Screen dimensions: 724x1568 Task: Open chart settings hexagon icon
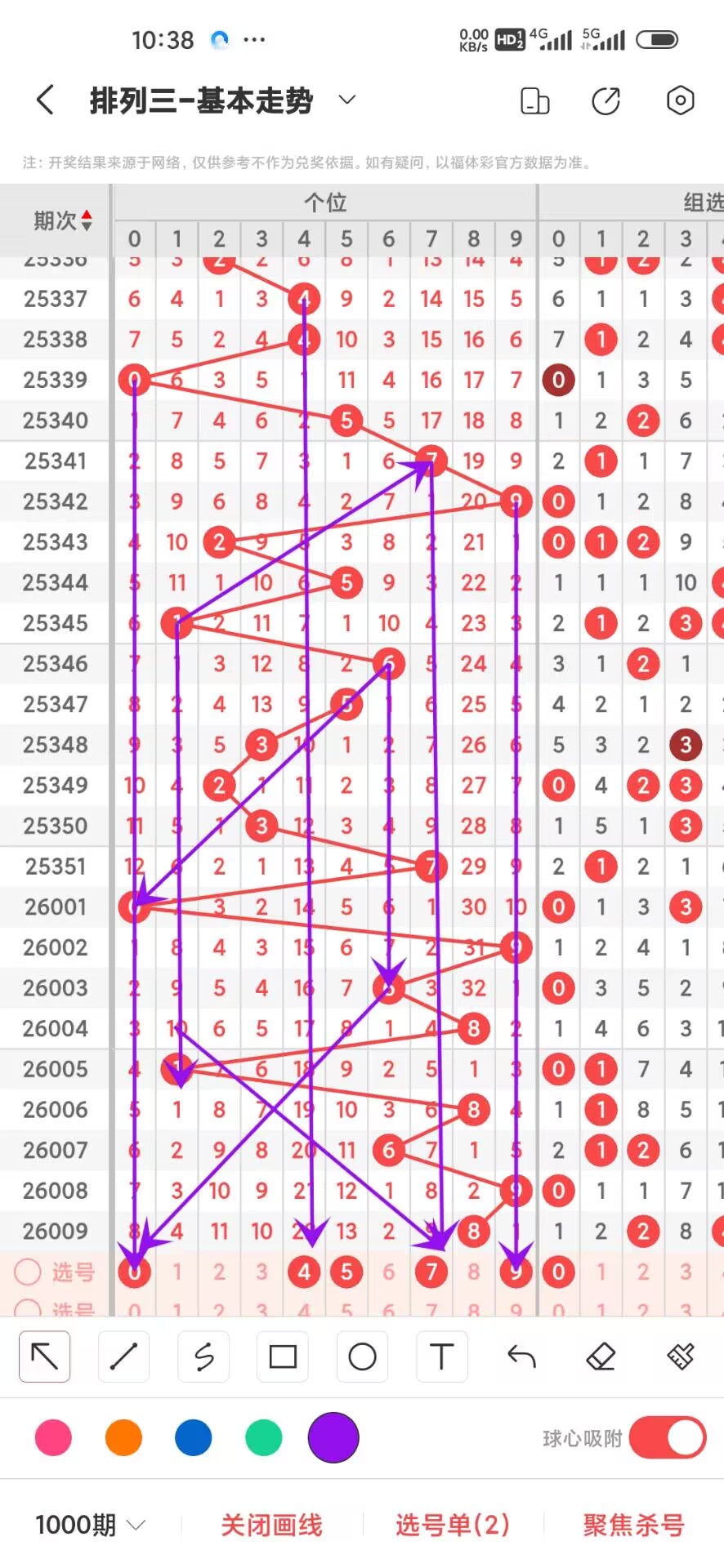680,100
